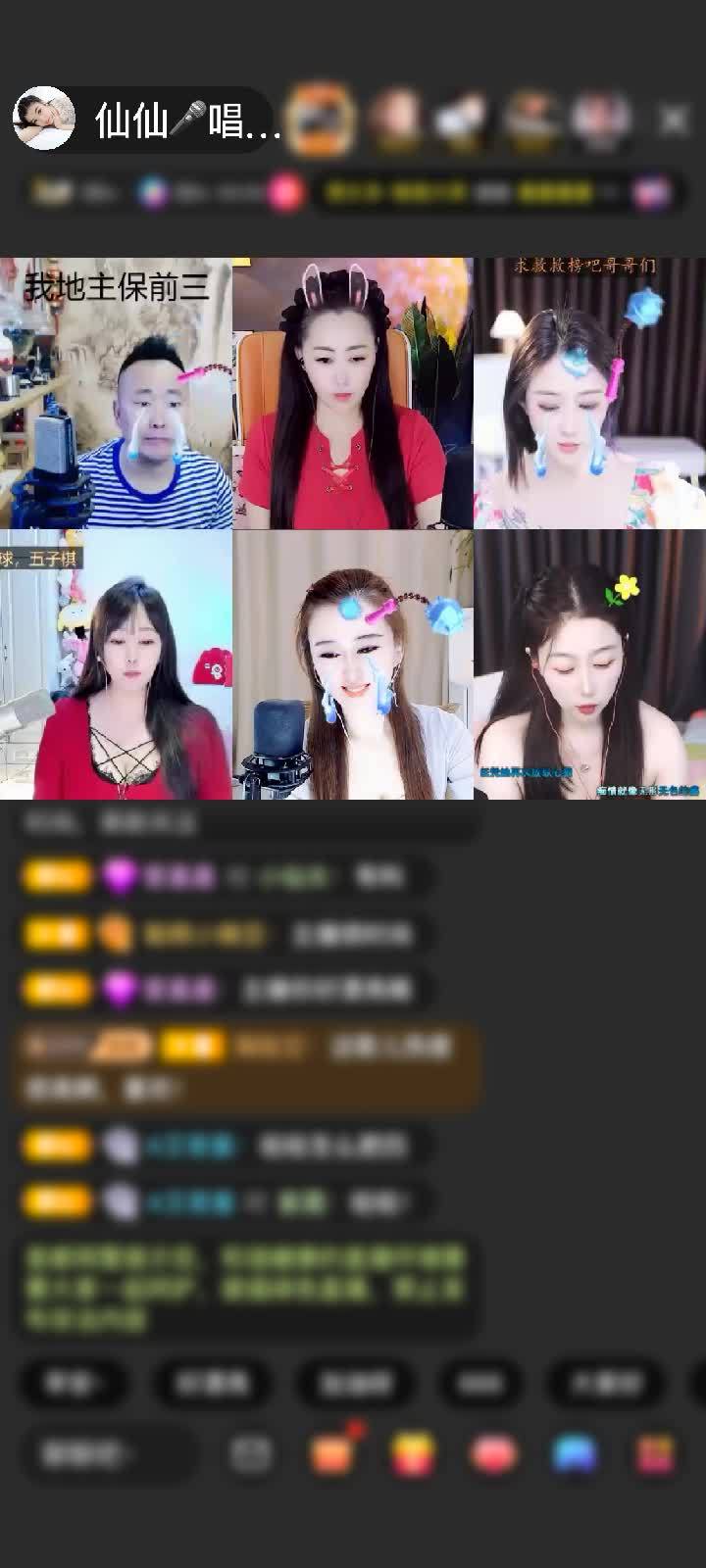706x1568 pixels.
Task: Tap the guest with the studio microphone tile
Action: (353, 666)
